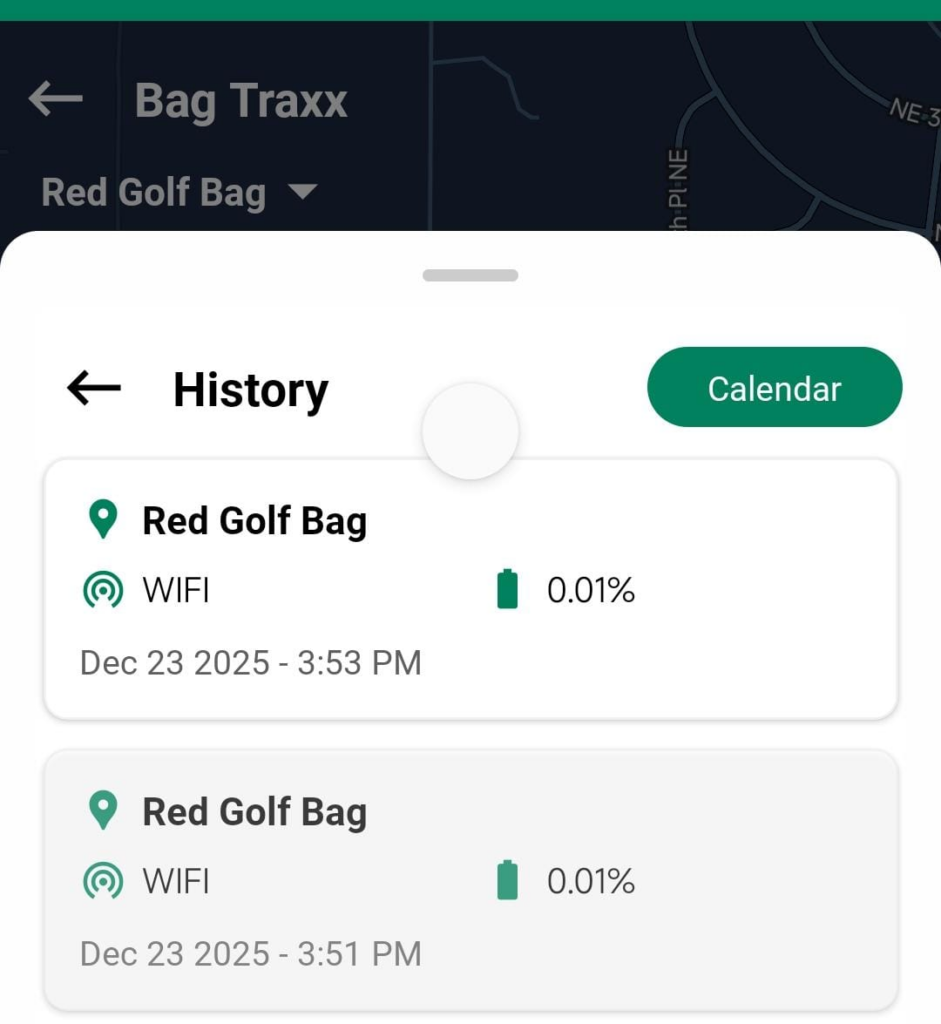The image size is (941, 1024).
Task: Return from the History panel
Action: (x=94, y=389)
